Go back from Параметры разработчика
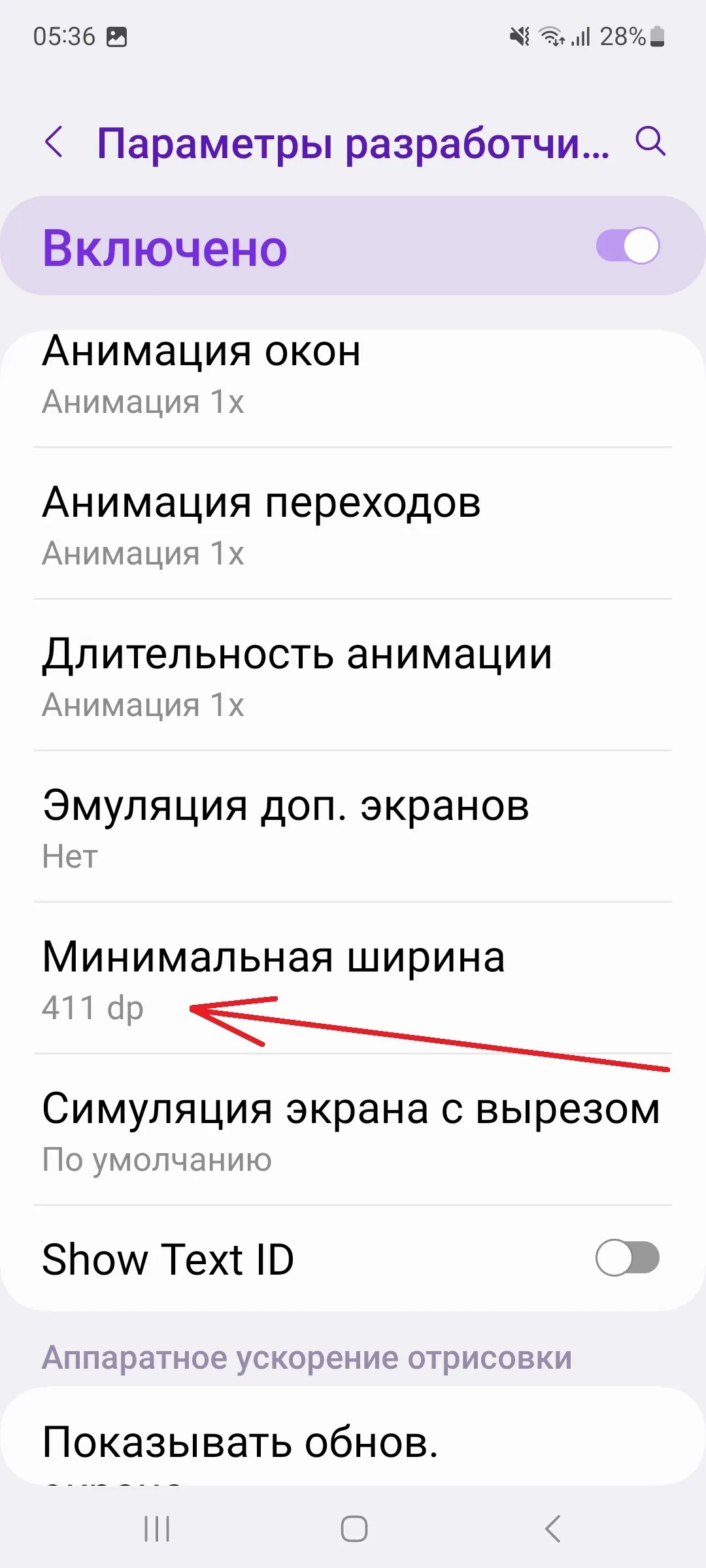The width and height of the screenshot is (706, 1568). tap(54, 142)
